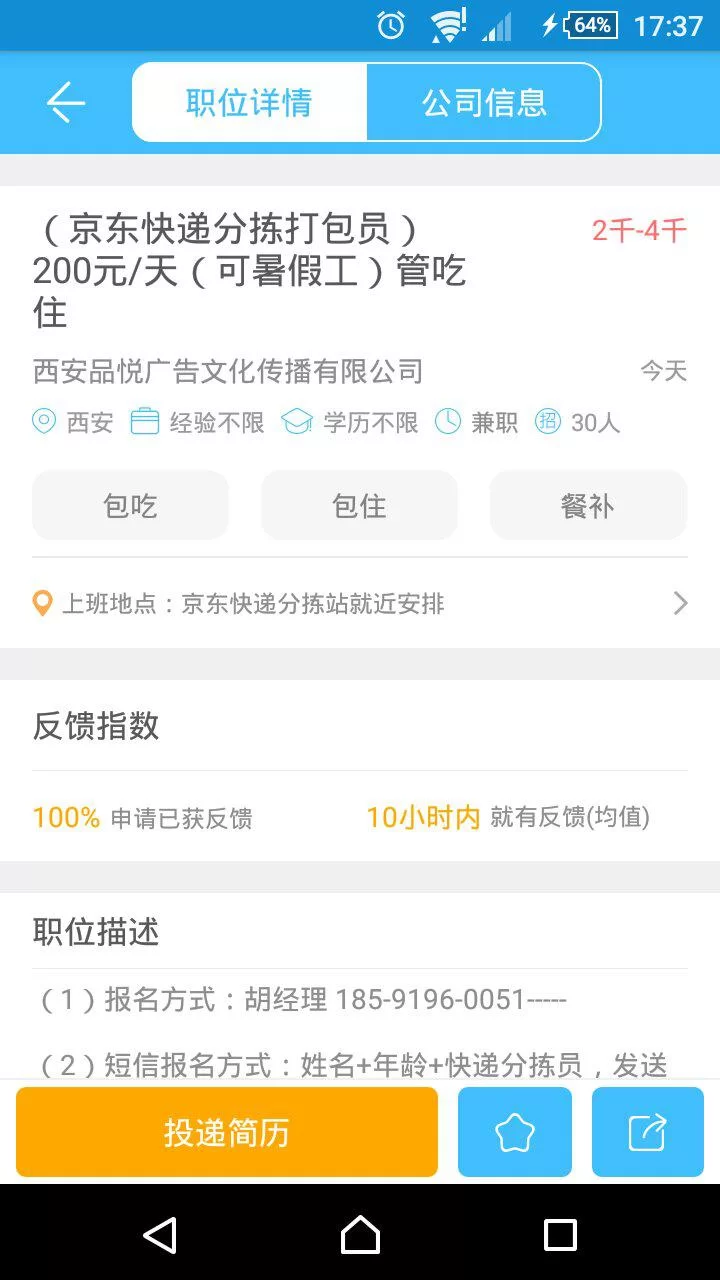Viewport: 720px width, 1280px height.
Task: Switch to the 公司信息 tab
Action: 484,102
